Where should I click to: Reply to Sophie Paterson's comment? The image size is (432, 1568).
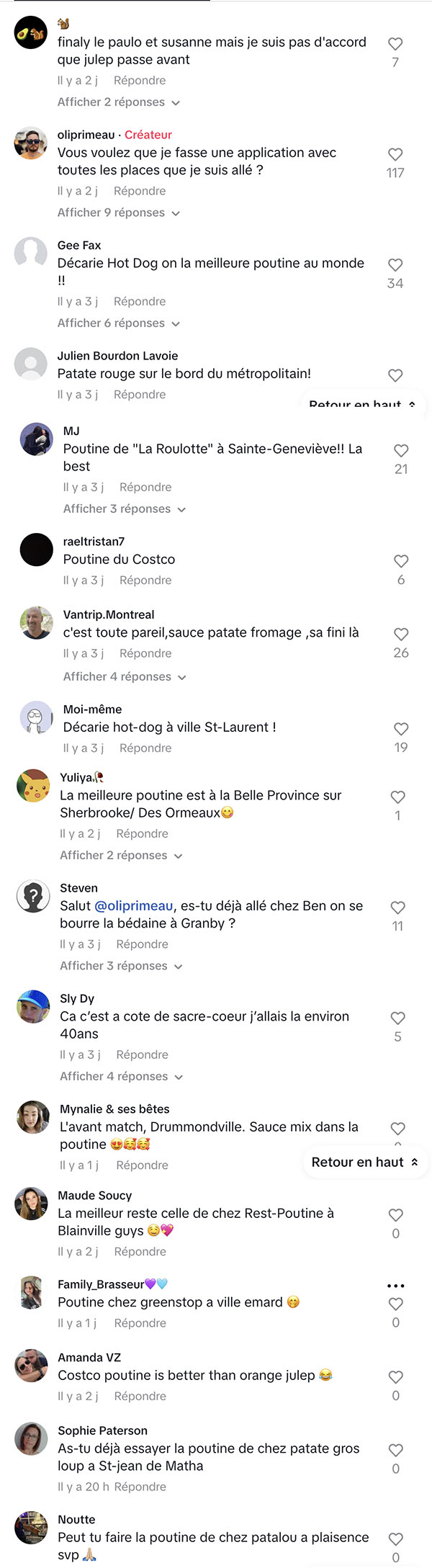pyautogui.click(x=140, y=1487)
